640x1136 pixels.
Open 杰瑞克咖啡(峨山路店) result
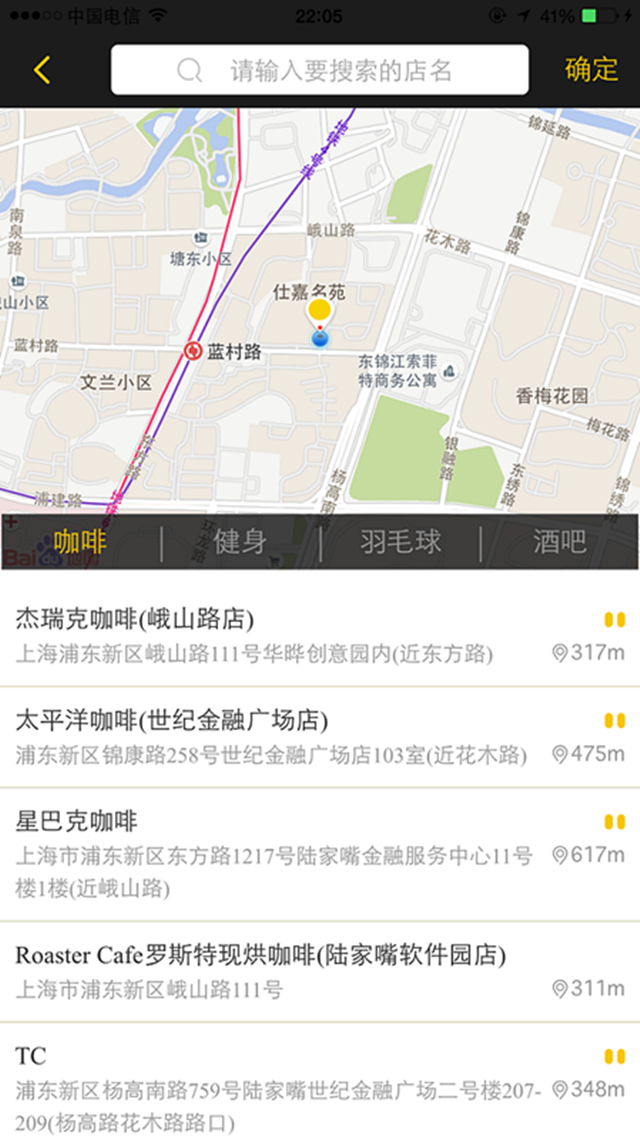pyautogui.click(x=320, y=635)
